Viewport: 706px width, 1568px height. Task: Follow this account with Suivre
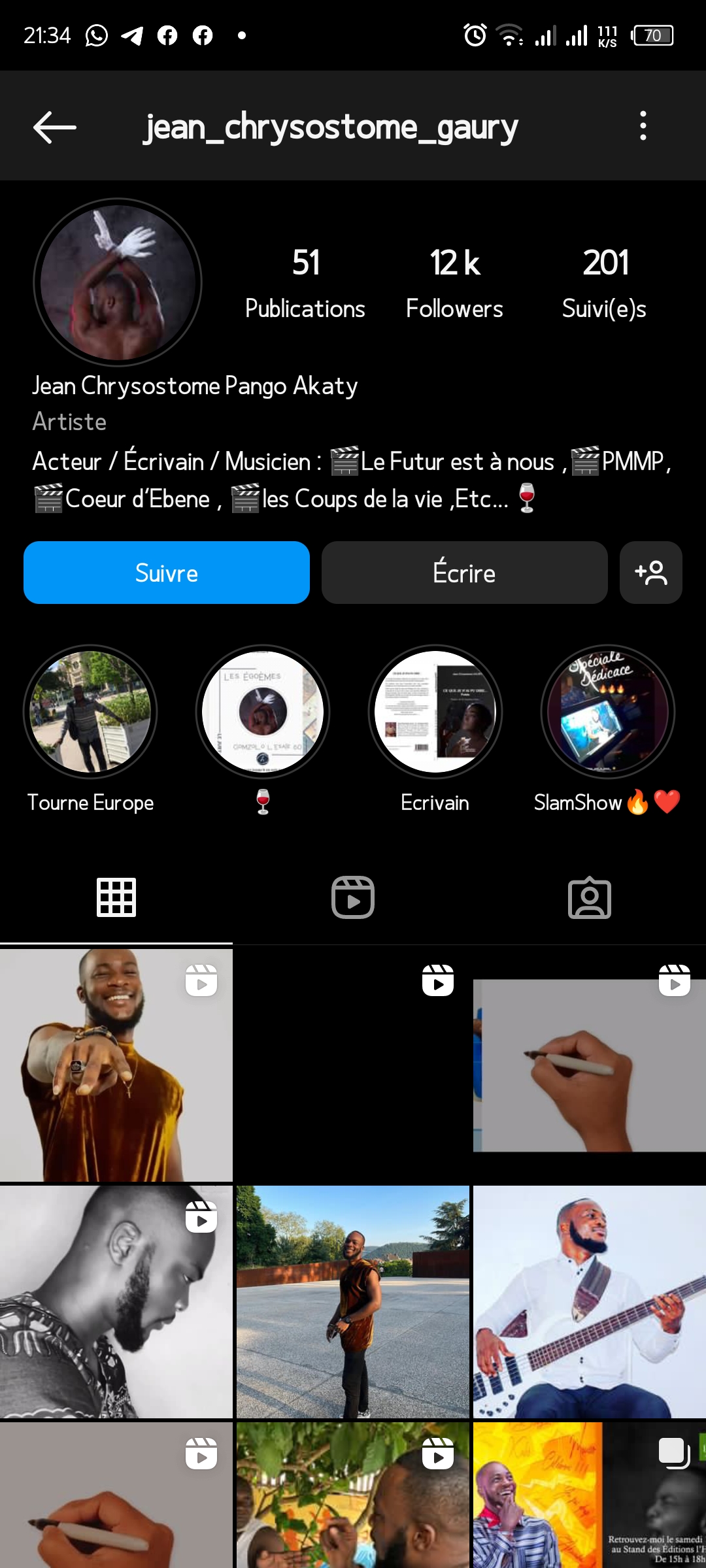coord(167,573)
